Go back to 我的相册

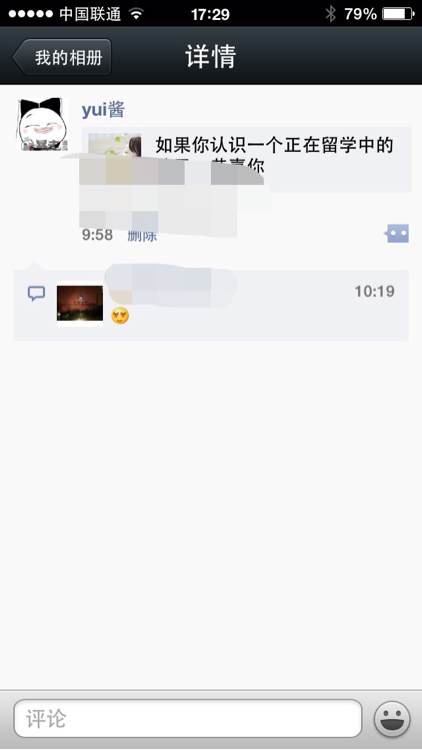tap(62, 57)
